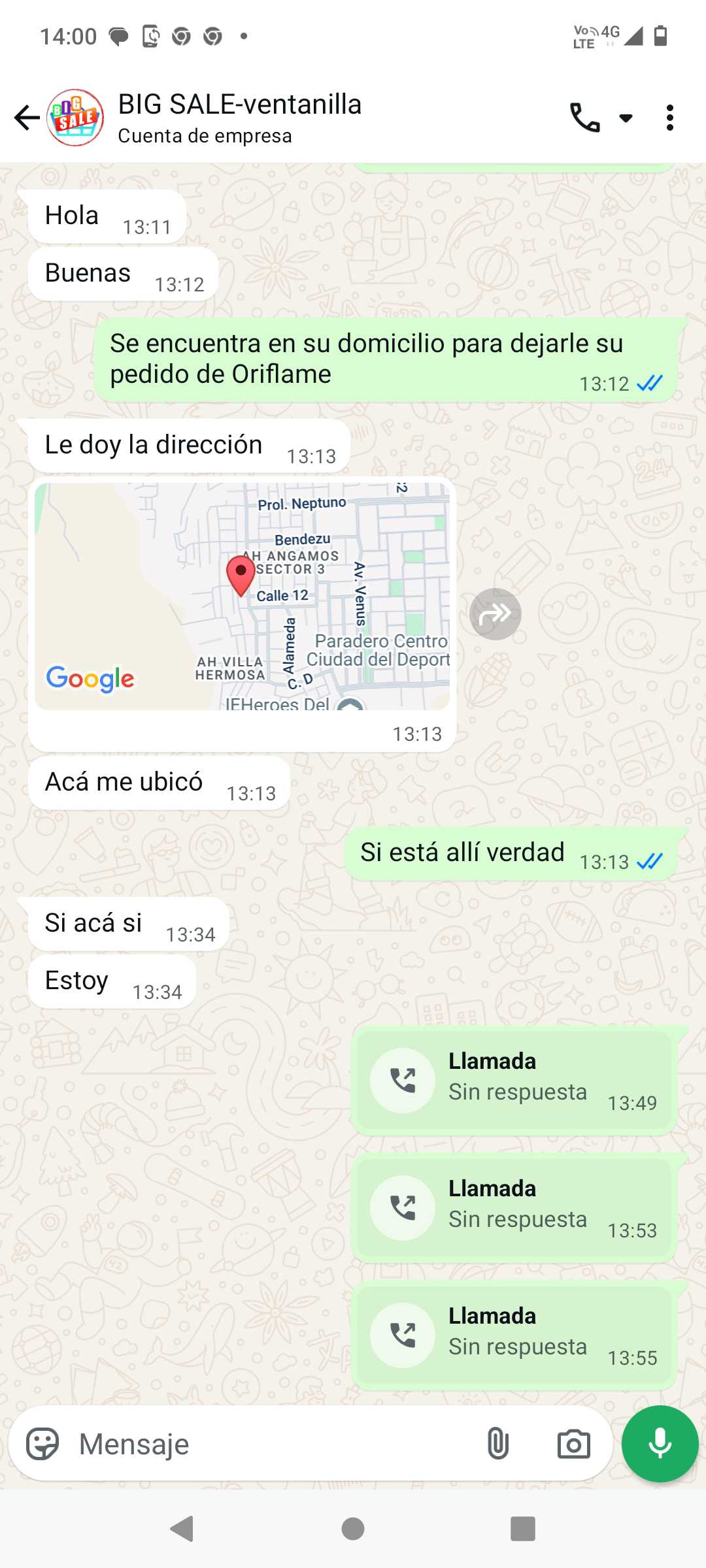
Task: Go back to the chat list
Action: click(27, 118)
